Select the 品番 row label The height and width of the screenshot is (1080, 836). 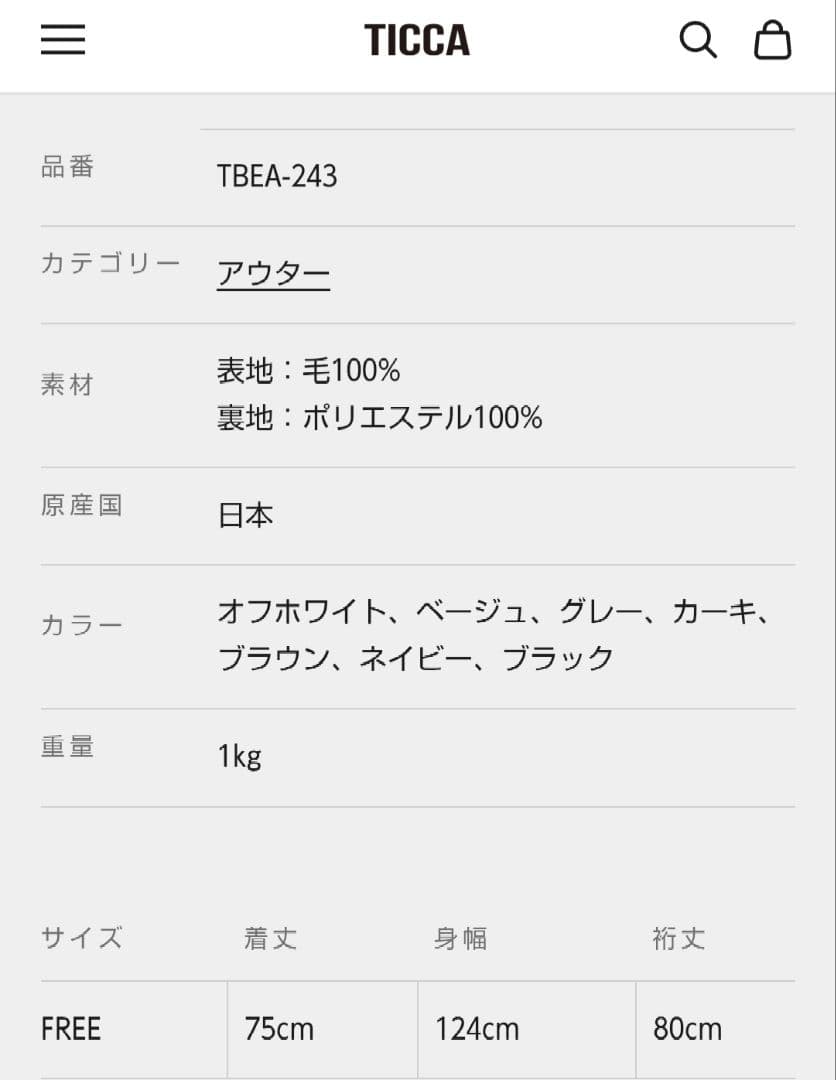pyautogui.click(x=68, y=168)
